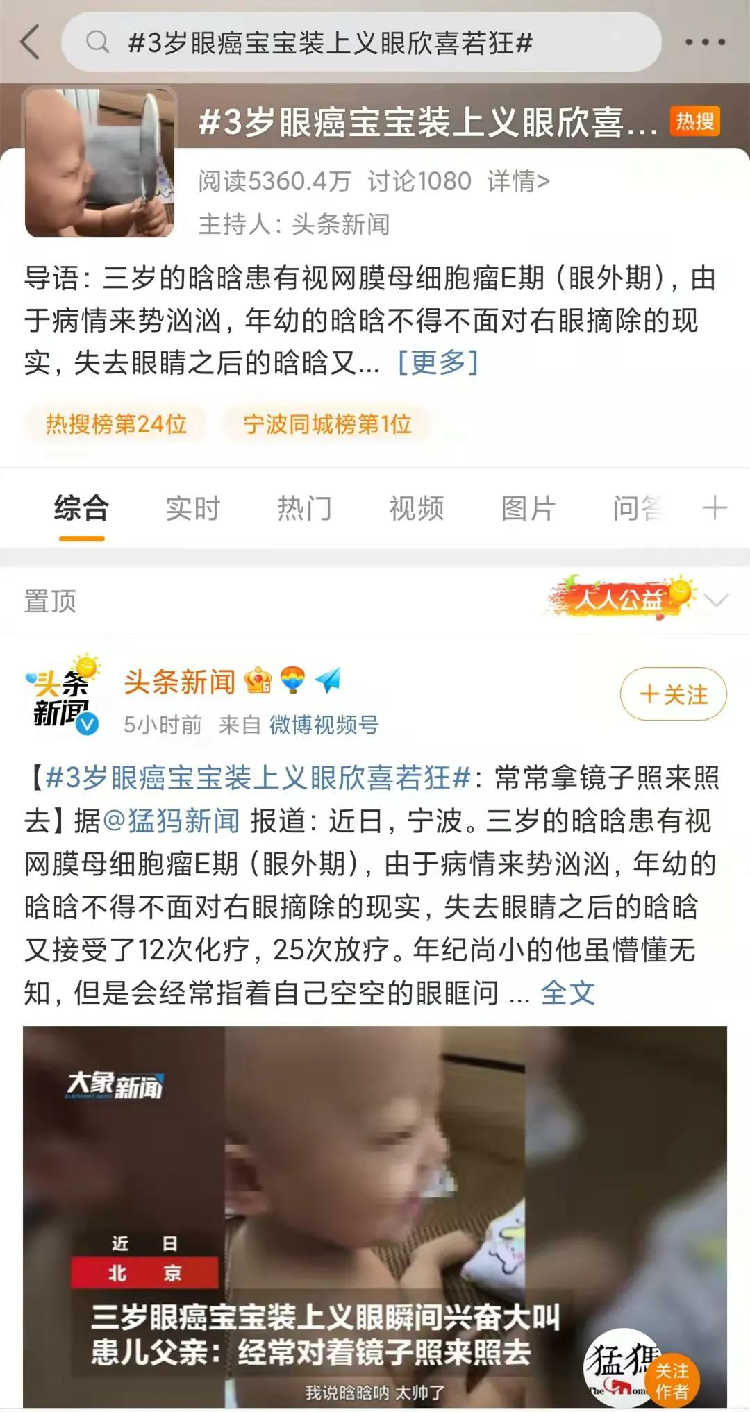Tap the search box with hashtag topic
The image size is (750, 1412).
[x=360, y=42]
